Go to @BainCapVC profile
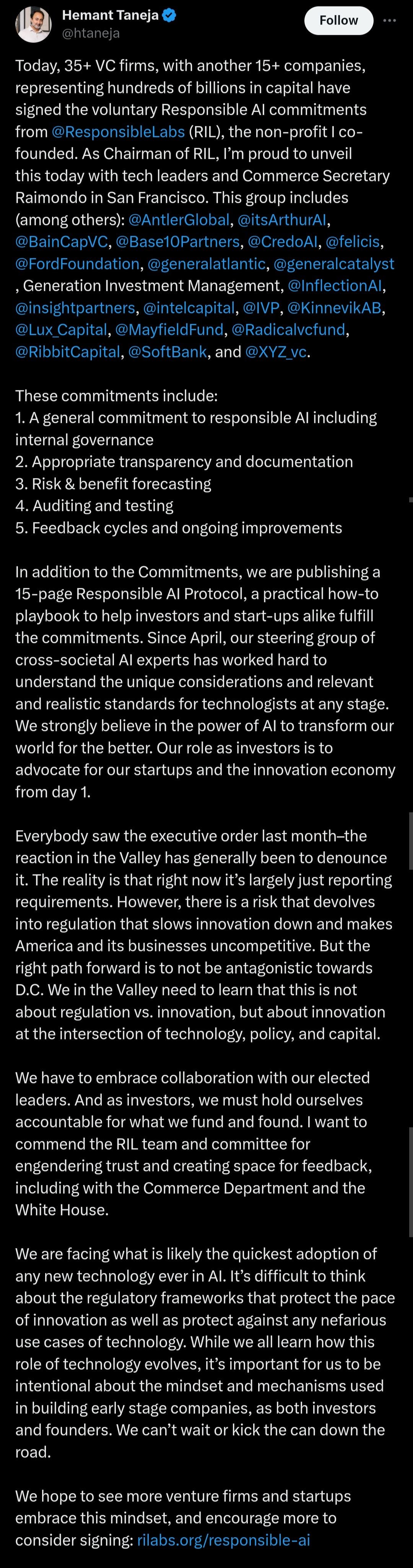Screen dimensions: 413x1568 tap(62, 241)
